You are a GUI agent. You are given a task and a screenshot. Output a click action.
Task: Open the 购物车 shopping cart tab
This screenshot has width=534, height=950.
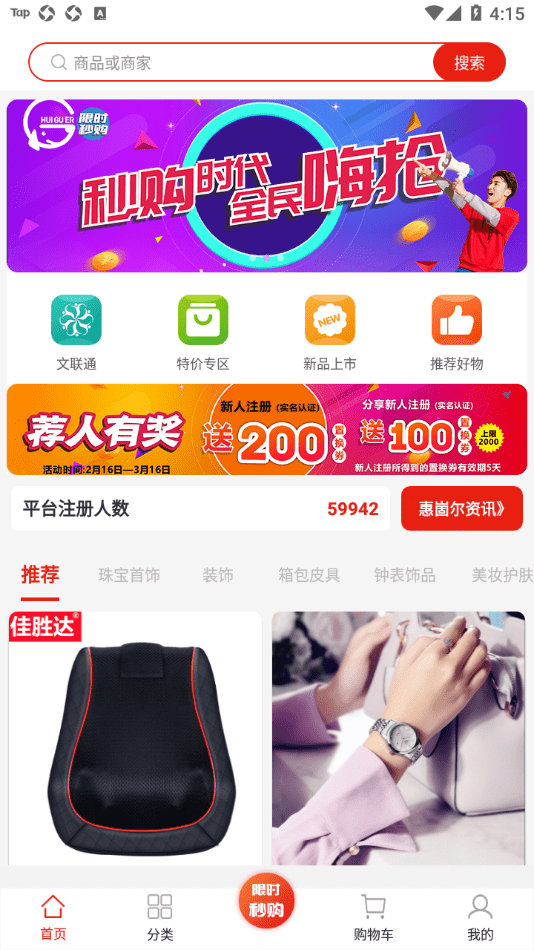tap(373, 918)
